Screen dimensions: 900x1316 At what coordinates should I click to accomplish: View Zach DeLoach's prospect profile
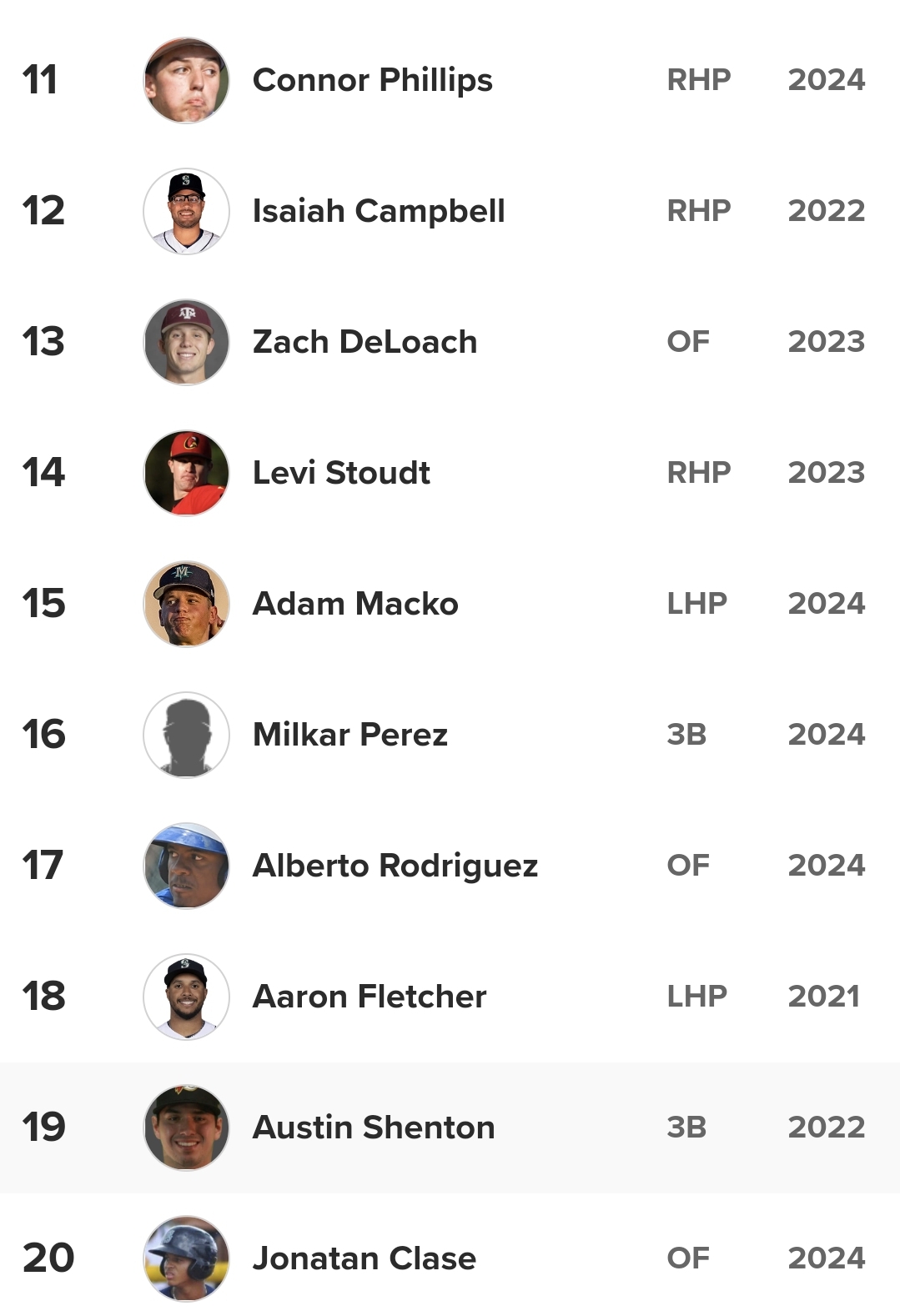(365, 342)
